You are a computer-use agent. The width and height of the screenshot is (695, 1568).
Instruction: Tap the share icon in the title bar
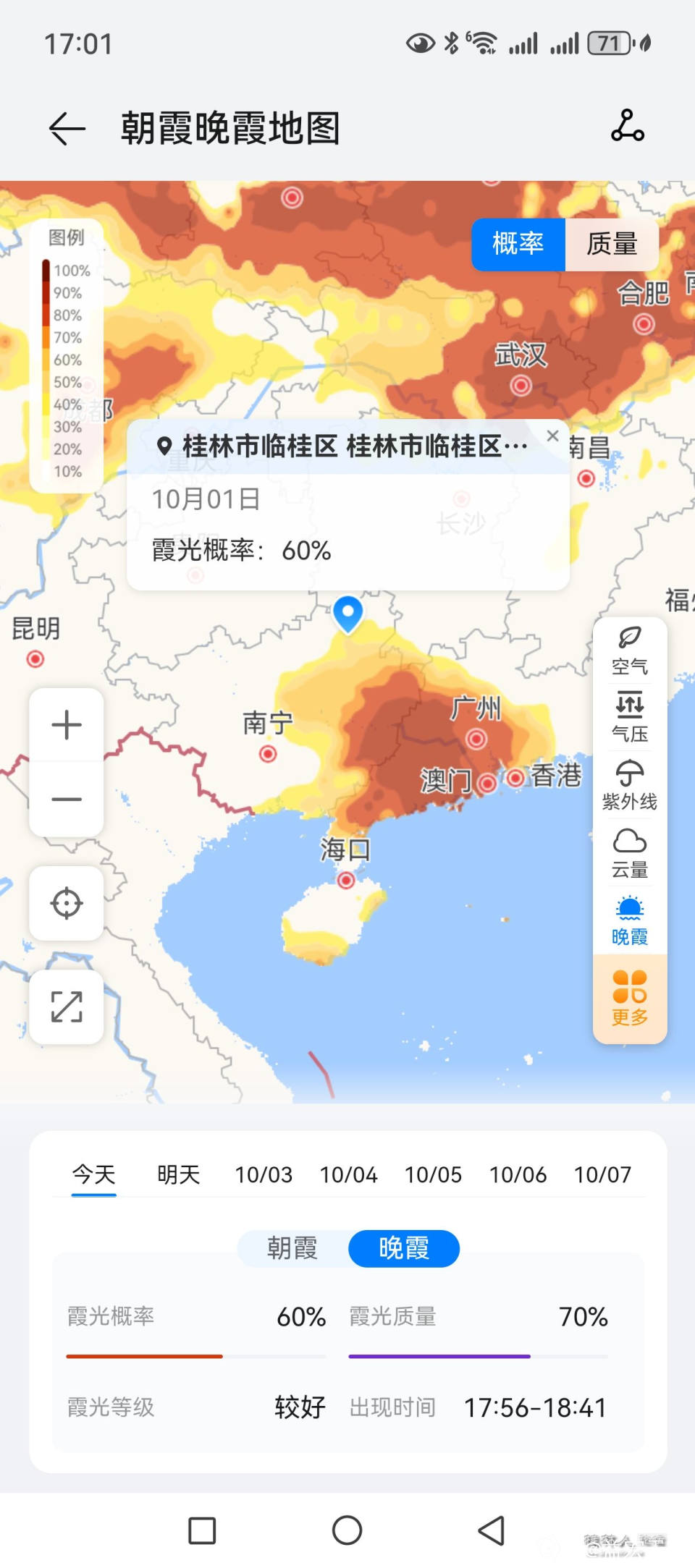625,127
